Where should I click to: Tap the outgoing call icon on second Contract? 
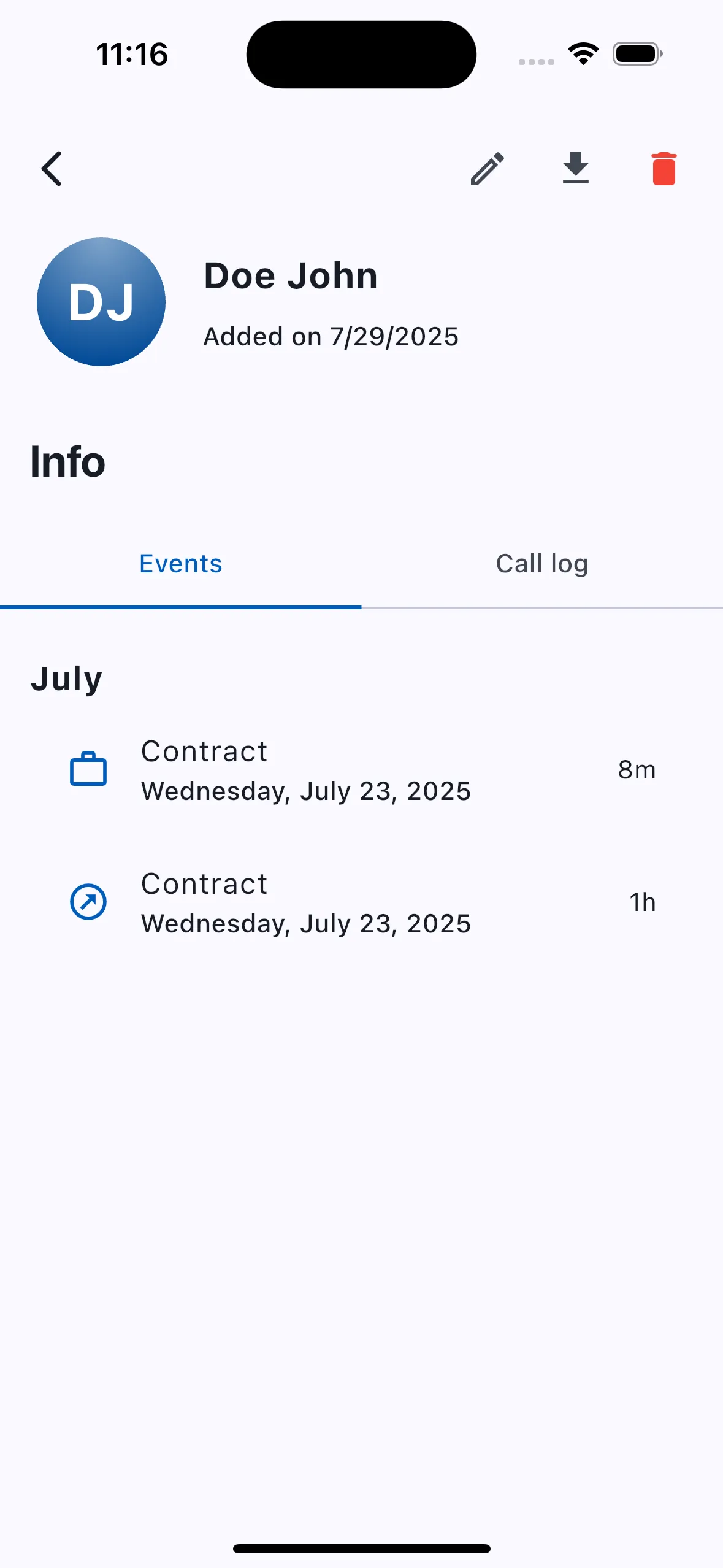pyautogui.click(x=88, y=902)
